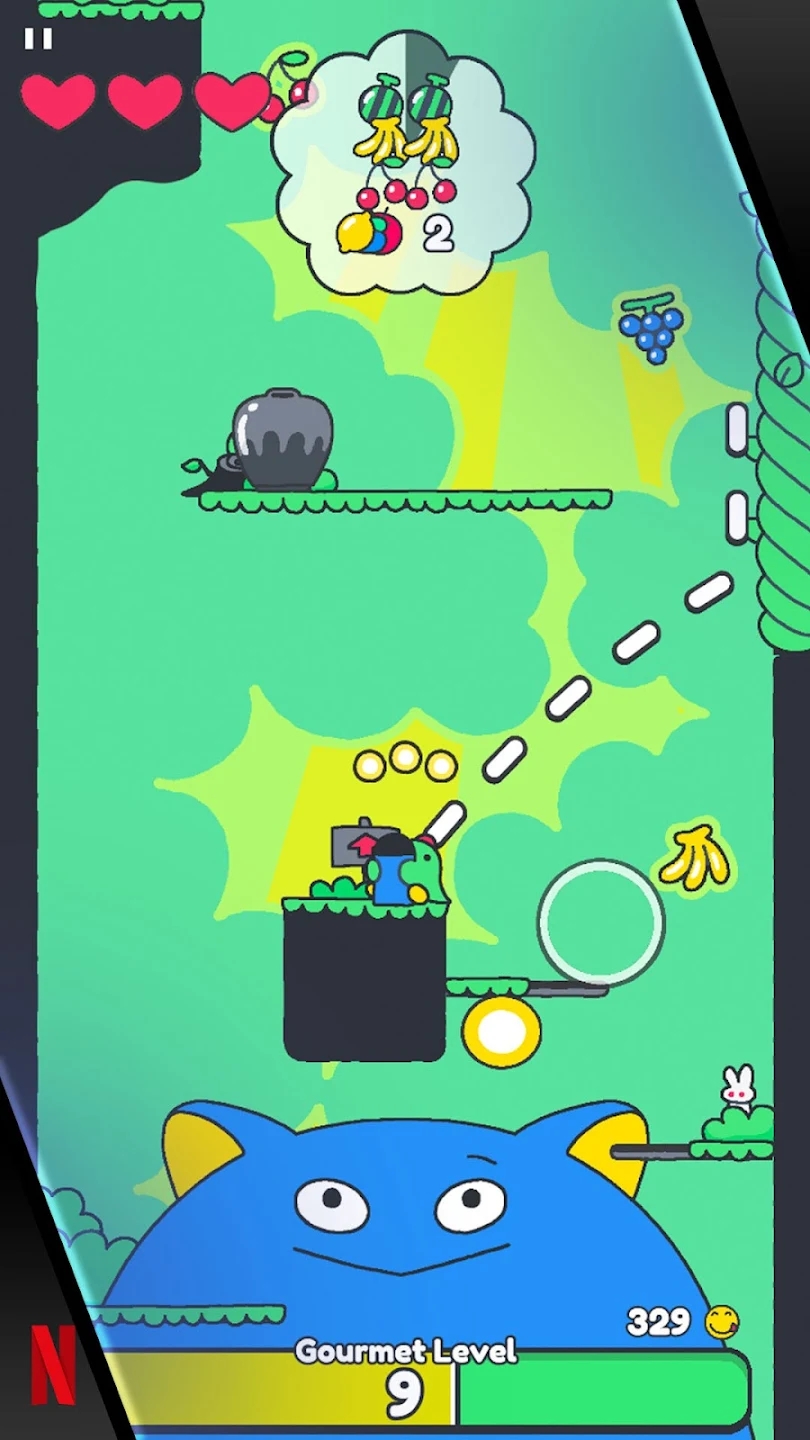This screenshot has height=1440, width=810.
Task: Pause the game
Action: coord(38,39)
